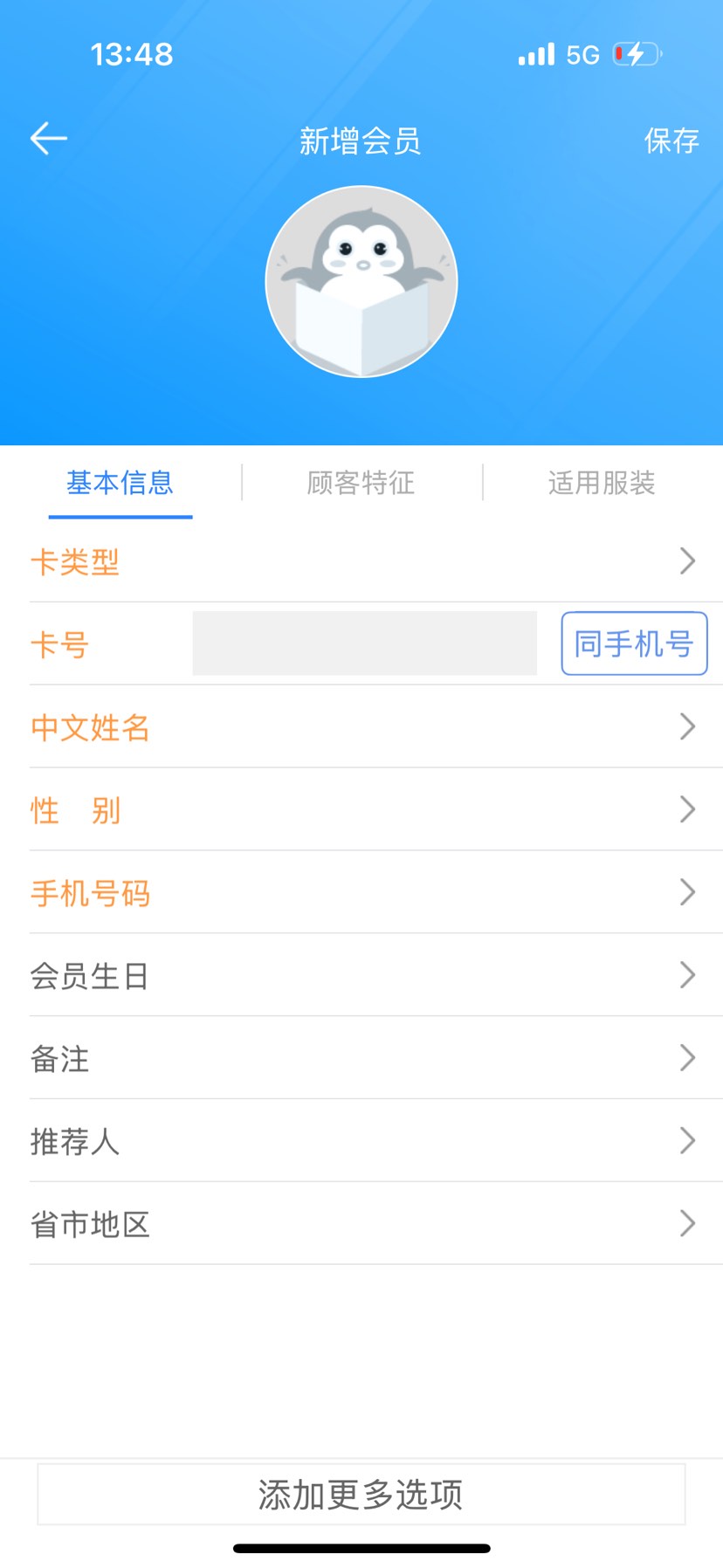Tap the 卡号 input field
Image resolution: width=723 pixels, height=1568 pixels.
pyautogui.click(x=364, y=643)
